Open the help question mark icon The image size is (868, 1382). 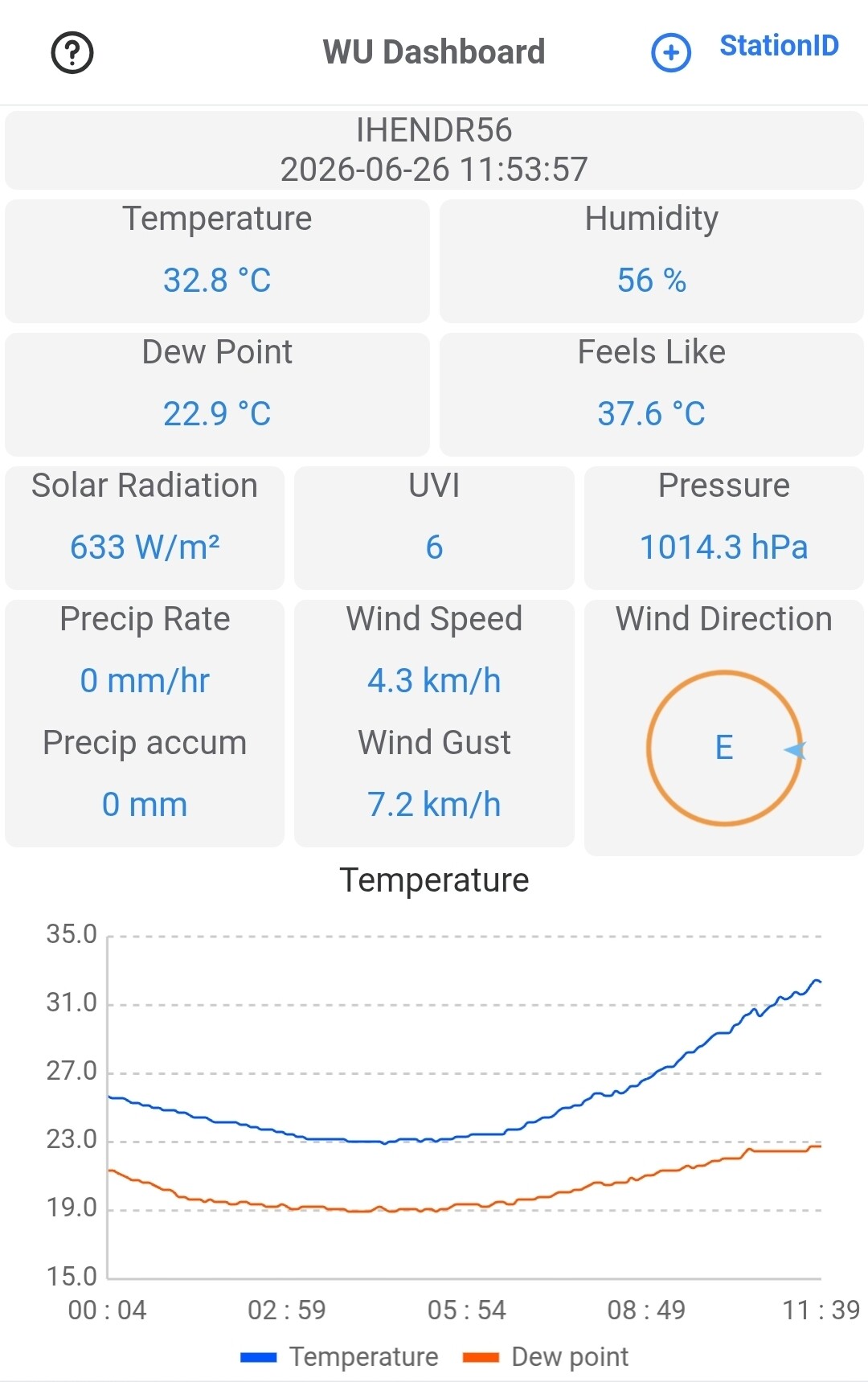72,53
